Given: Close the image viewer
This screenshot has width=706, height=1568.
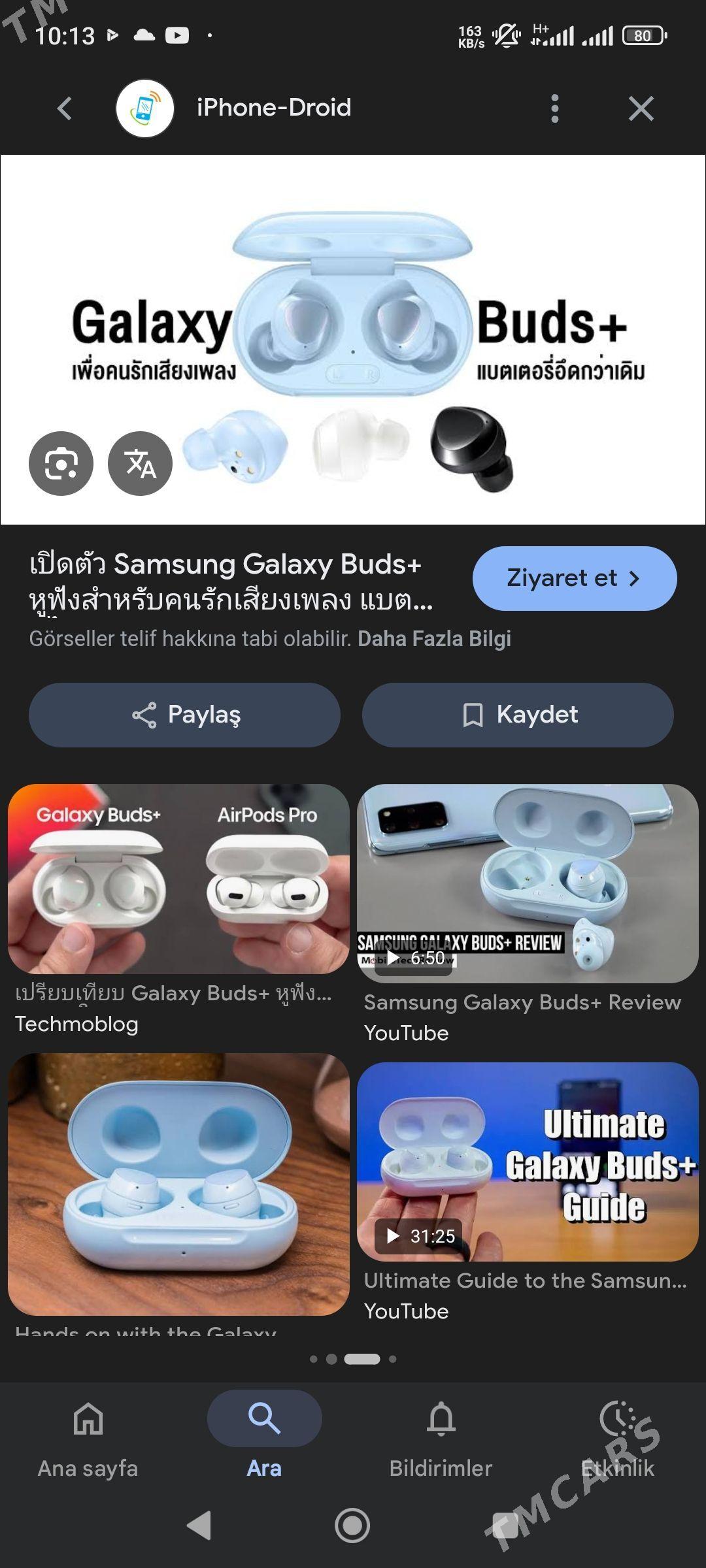Looking at the screenshot, I should tap(641, 108).
